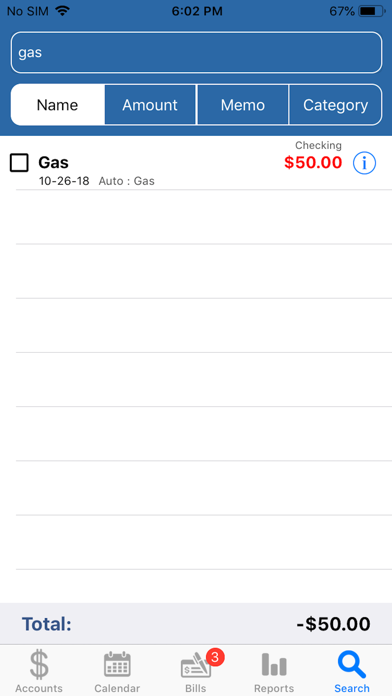Select the Name search filter
The width and height of the screenshot is (392, 696).
(x=58, y=105)
